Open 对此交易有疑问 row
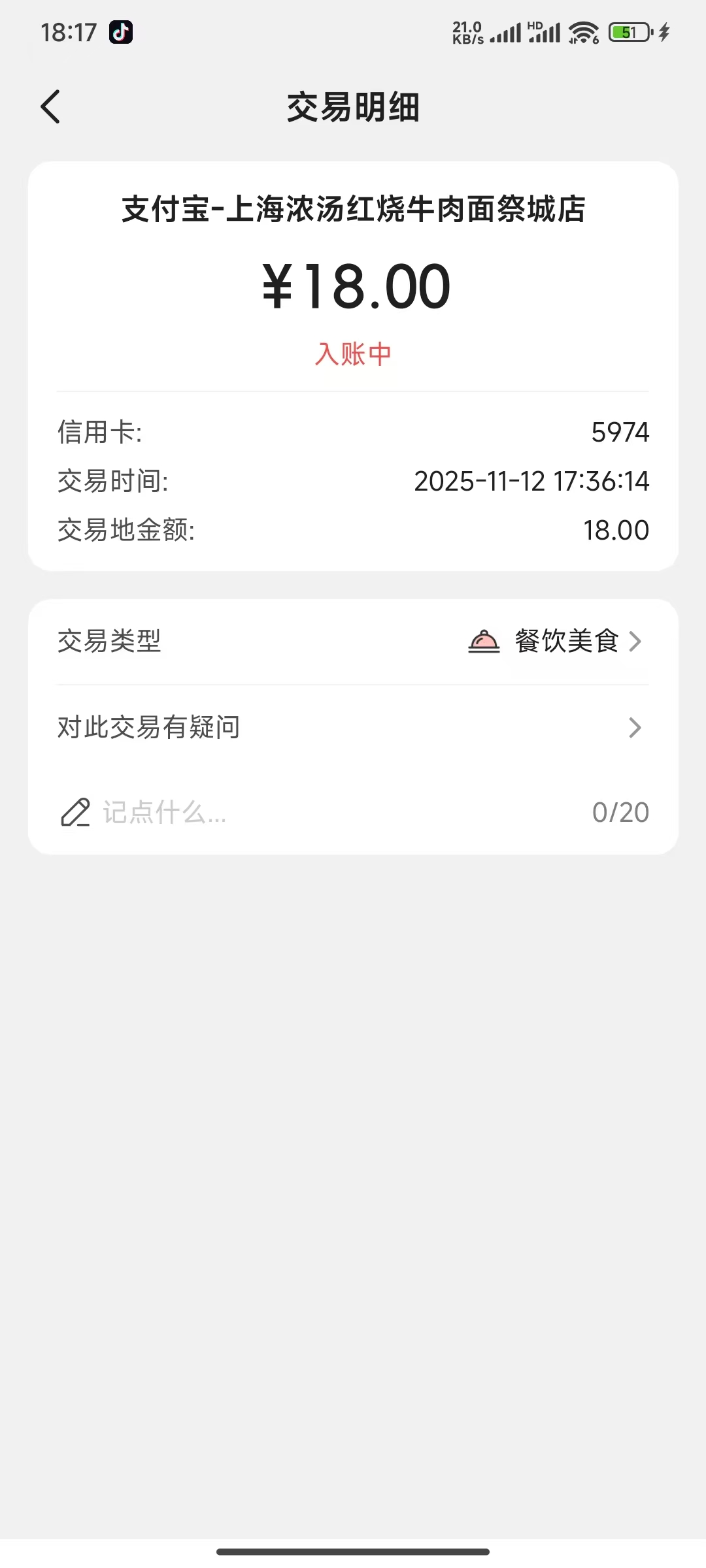This screenshot has height=1568, width=706. coord(352,727)
